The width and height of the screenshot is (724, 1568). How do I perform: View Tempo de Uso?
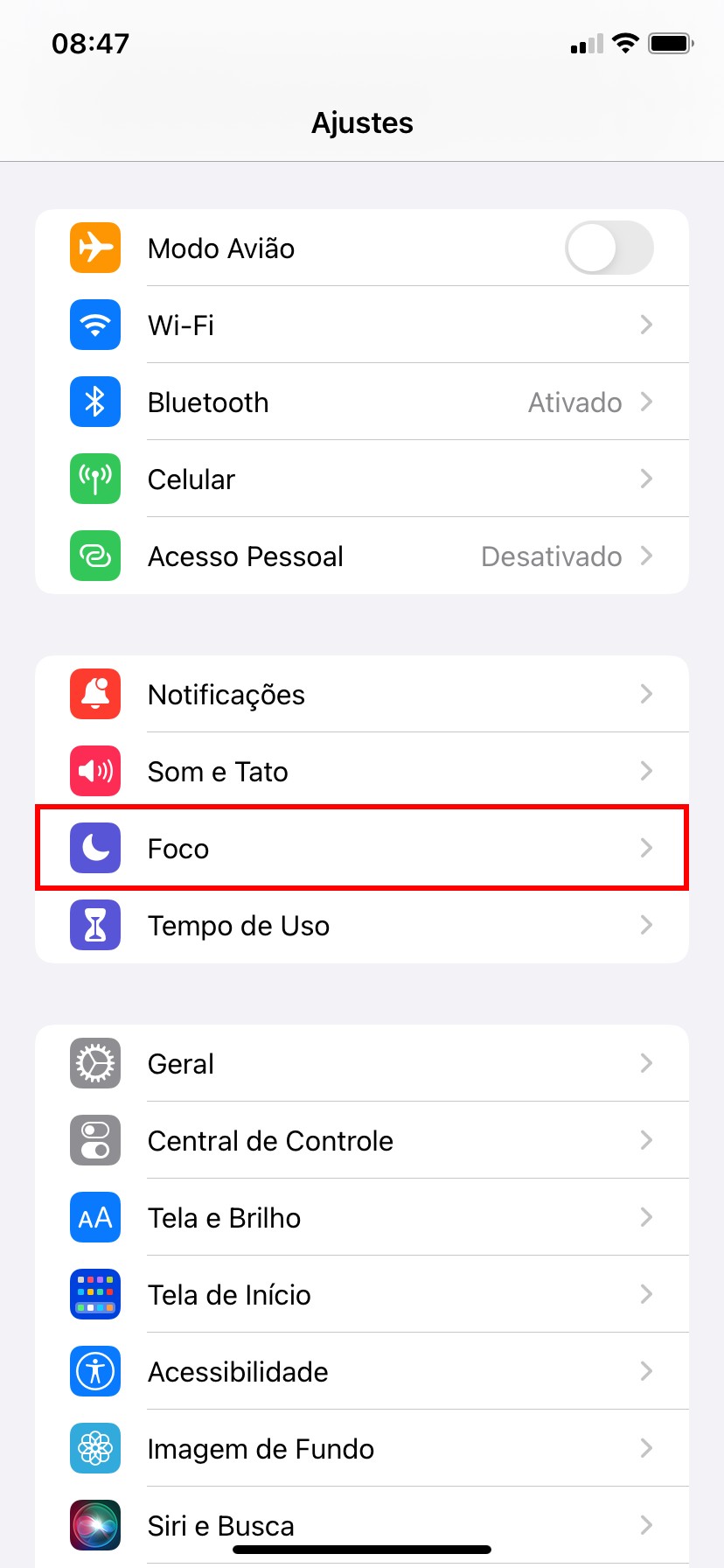tap(362, 926)
